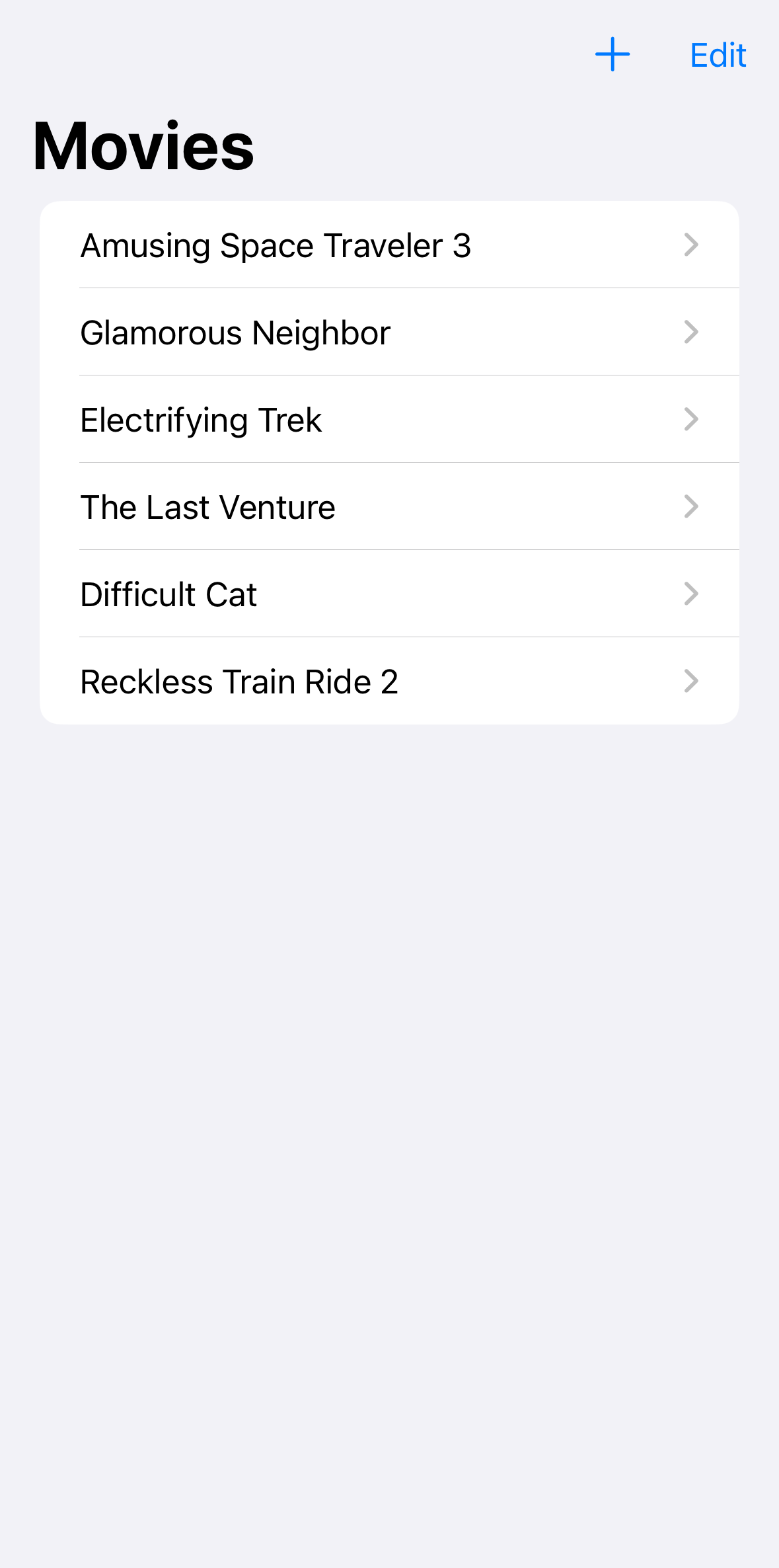Screen dimensions: 779x1568
Task: Open The Last Venture
Action: tap(389, 507)
